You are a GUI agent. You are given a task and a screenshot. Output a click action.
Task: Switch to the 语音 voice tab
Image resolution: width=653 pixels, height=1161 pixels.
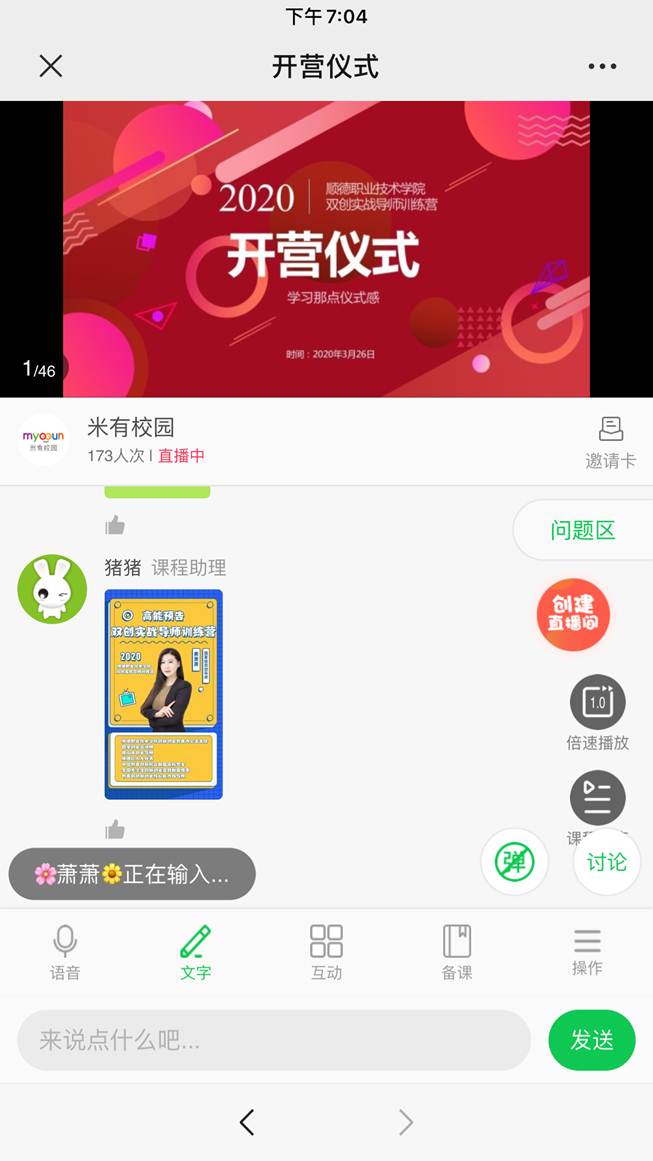(x=65, y=952)
